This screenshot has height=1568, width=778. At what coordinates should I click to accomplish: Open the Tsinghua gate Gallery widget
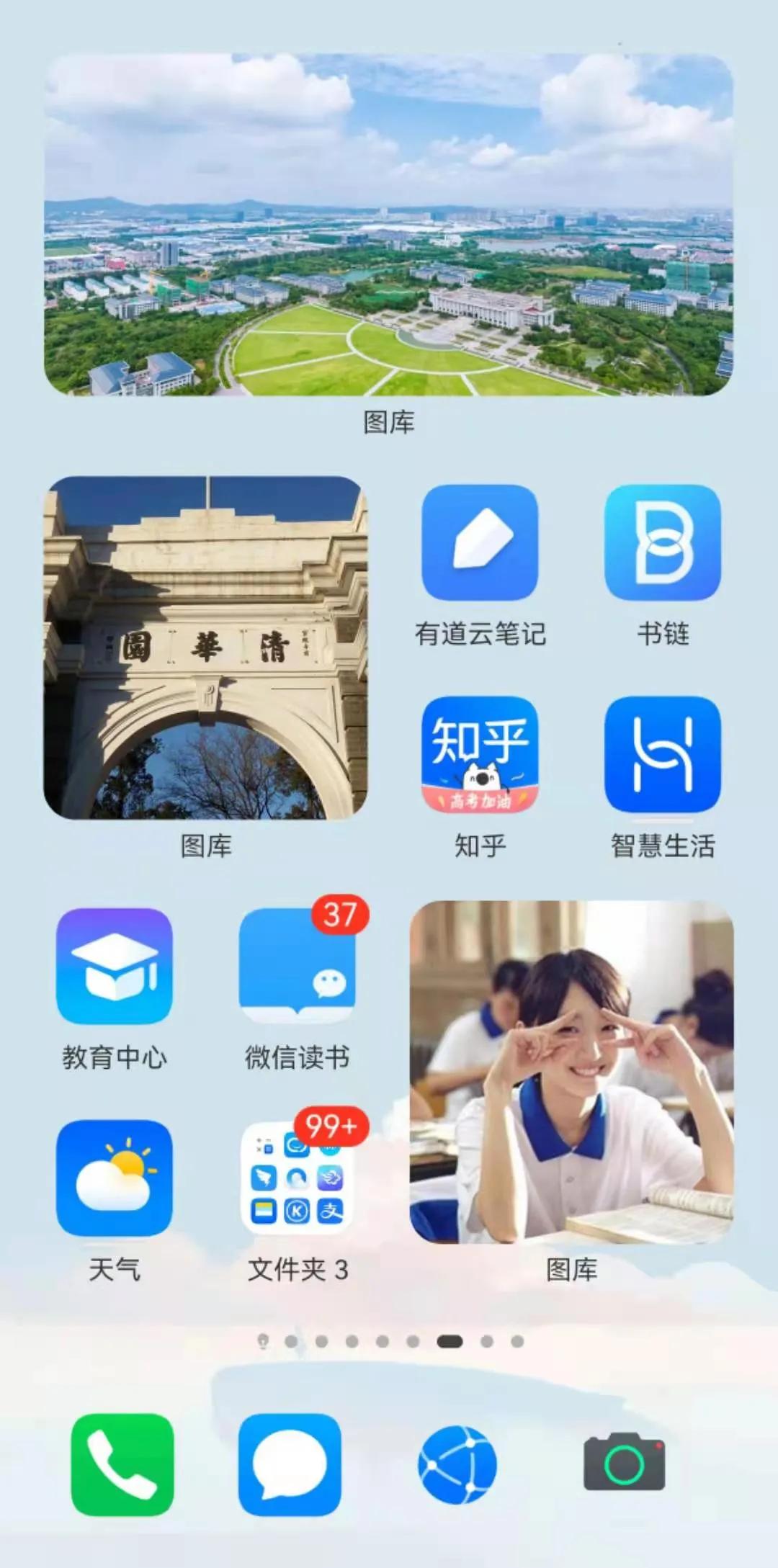206,647
